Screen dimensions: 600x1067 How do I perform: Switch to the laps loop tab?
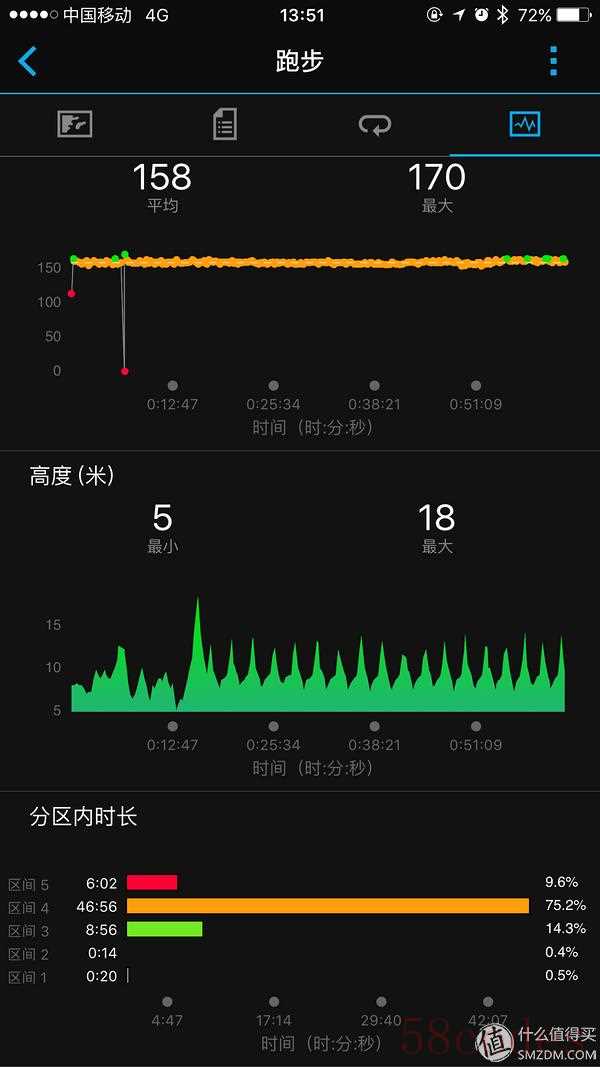click(x=375, y=125)
